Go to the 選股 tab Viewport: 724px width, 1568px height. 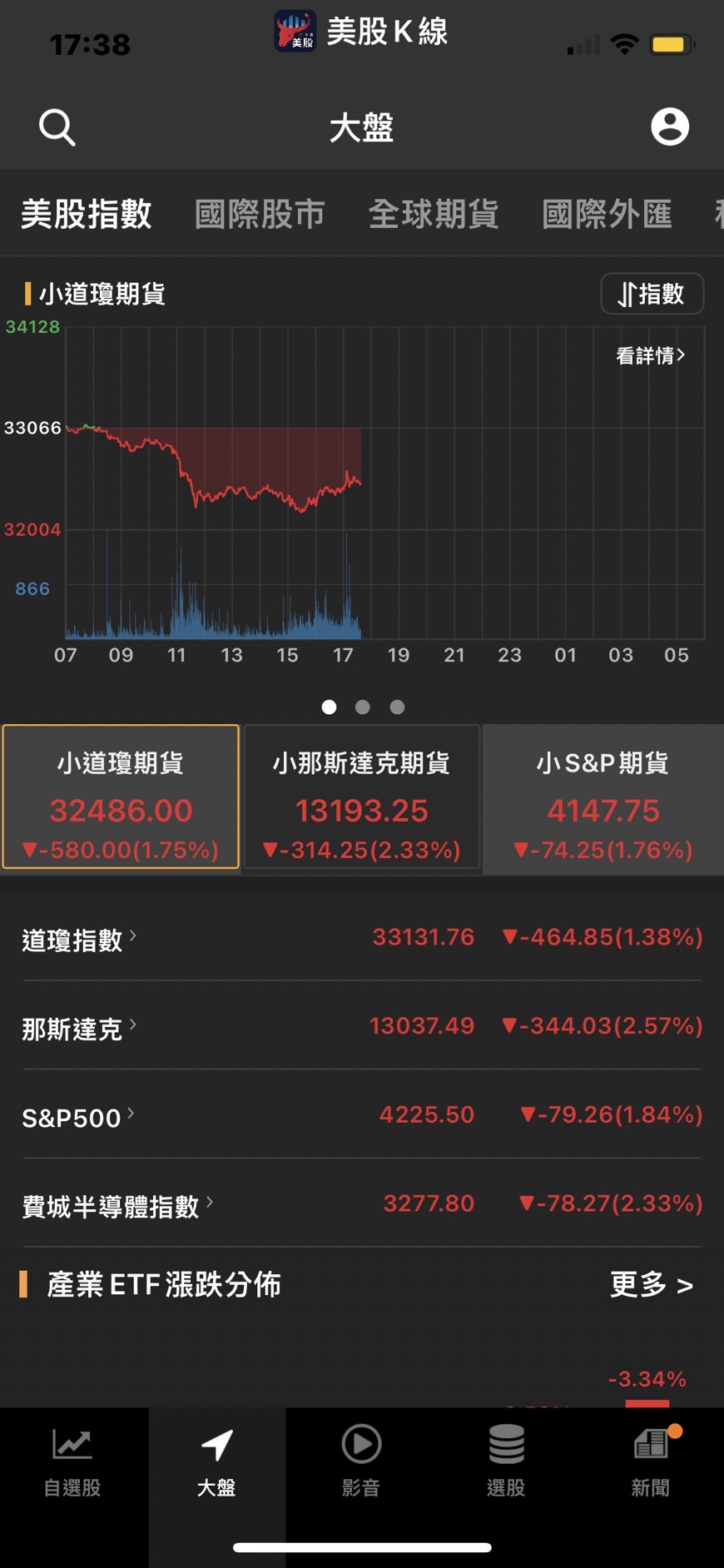click(x=506, y=1461)
